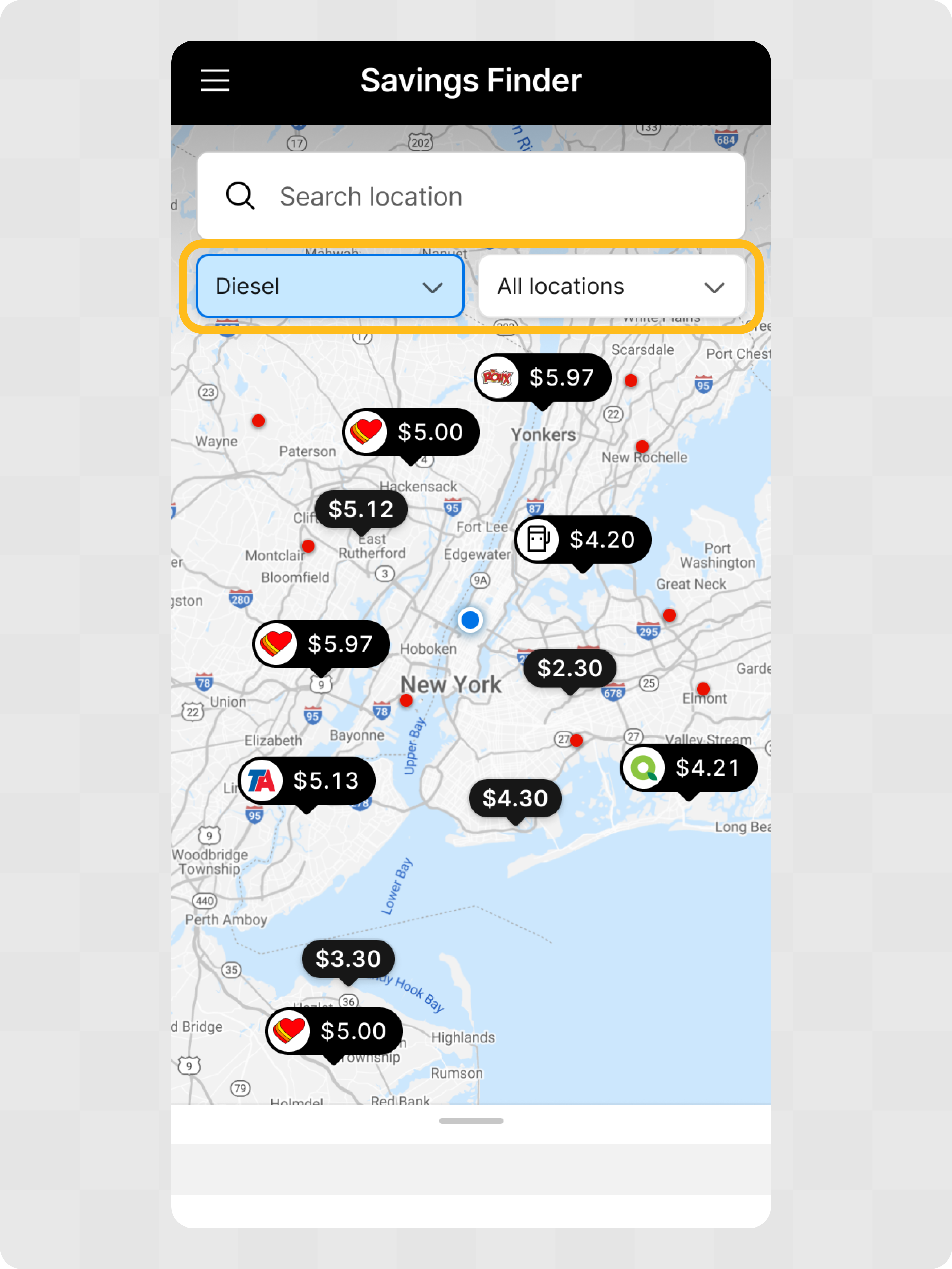Select the $5.97 marker near Yonkers

tap(543, 377)
